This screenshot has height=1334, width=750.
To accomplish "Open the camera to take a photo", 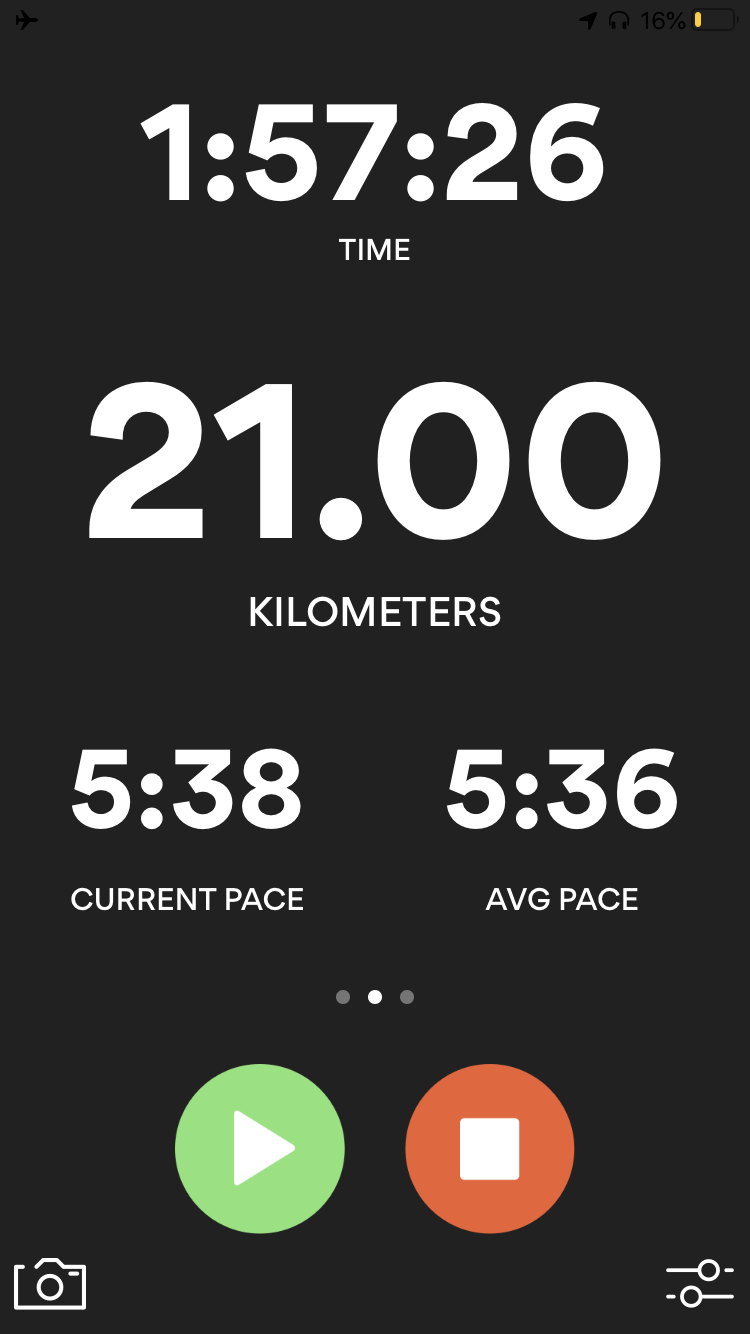I will click(x=50, y=1283).
